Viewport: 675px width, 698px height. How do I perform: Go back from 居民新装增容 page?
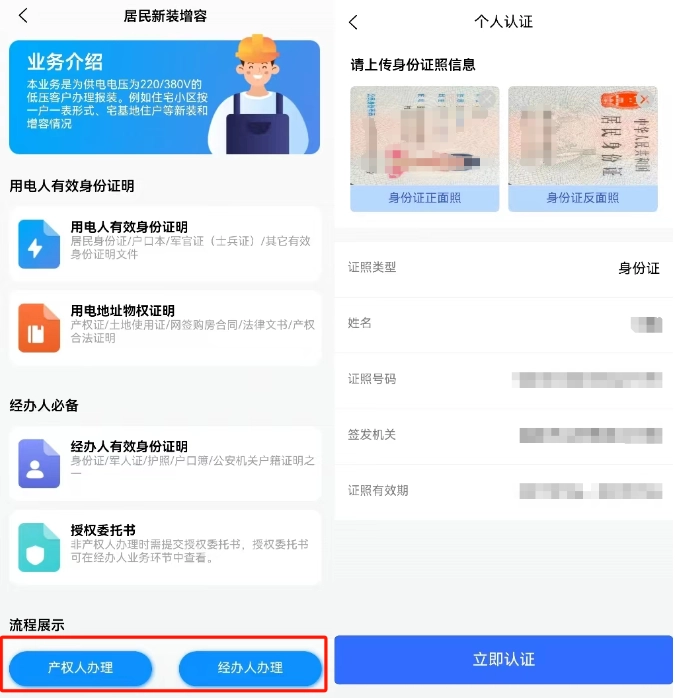[23, 16]
